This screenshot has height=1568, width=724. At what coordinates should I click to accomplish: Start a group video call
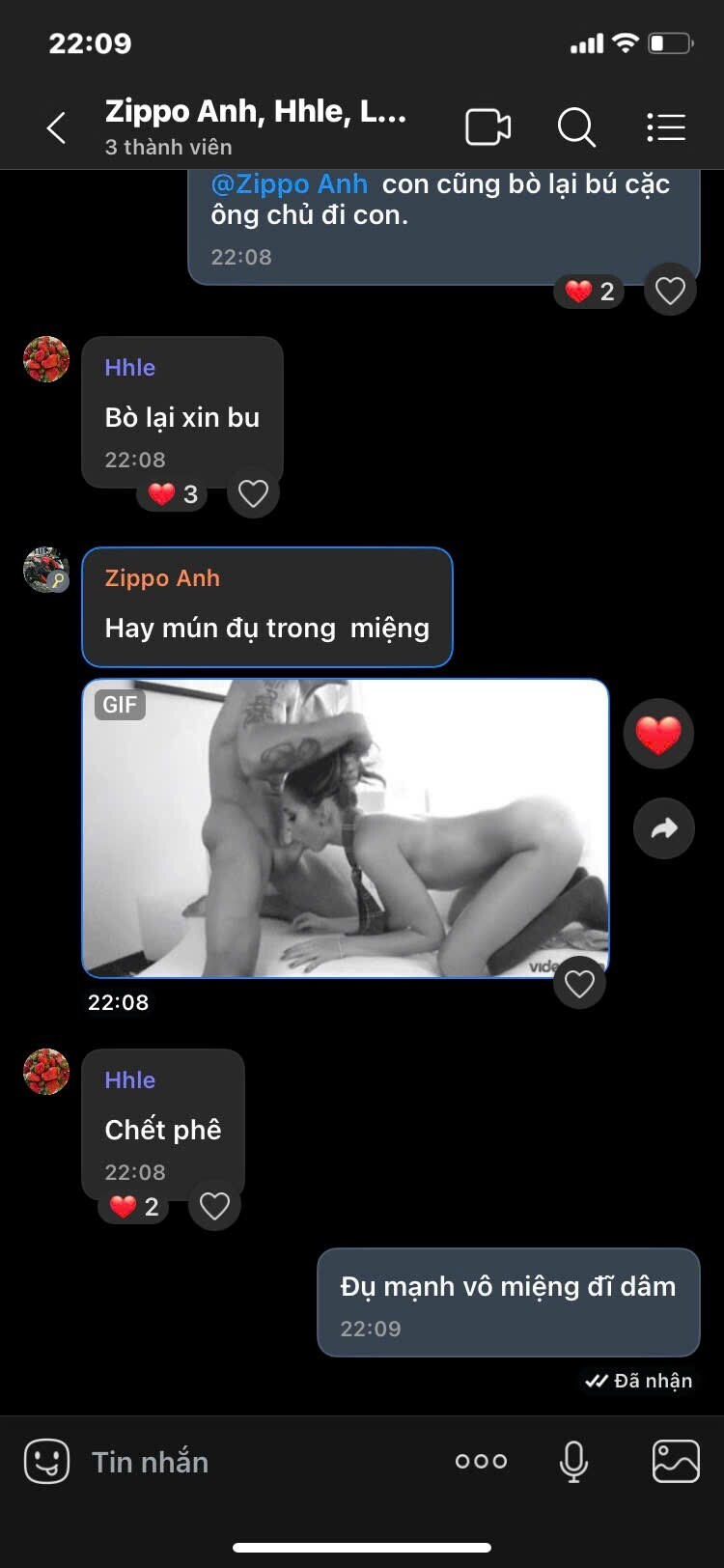[x=487, y=127]
